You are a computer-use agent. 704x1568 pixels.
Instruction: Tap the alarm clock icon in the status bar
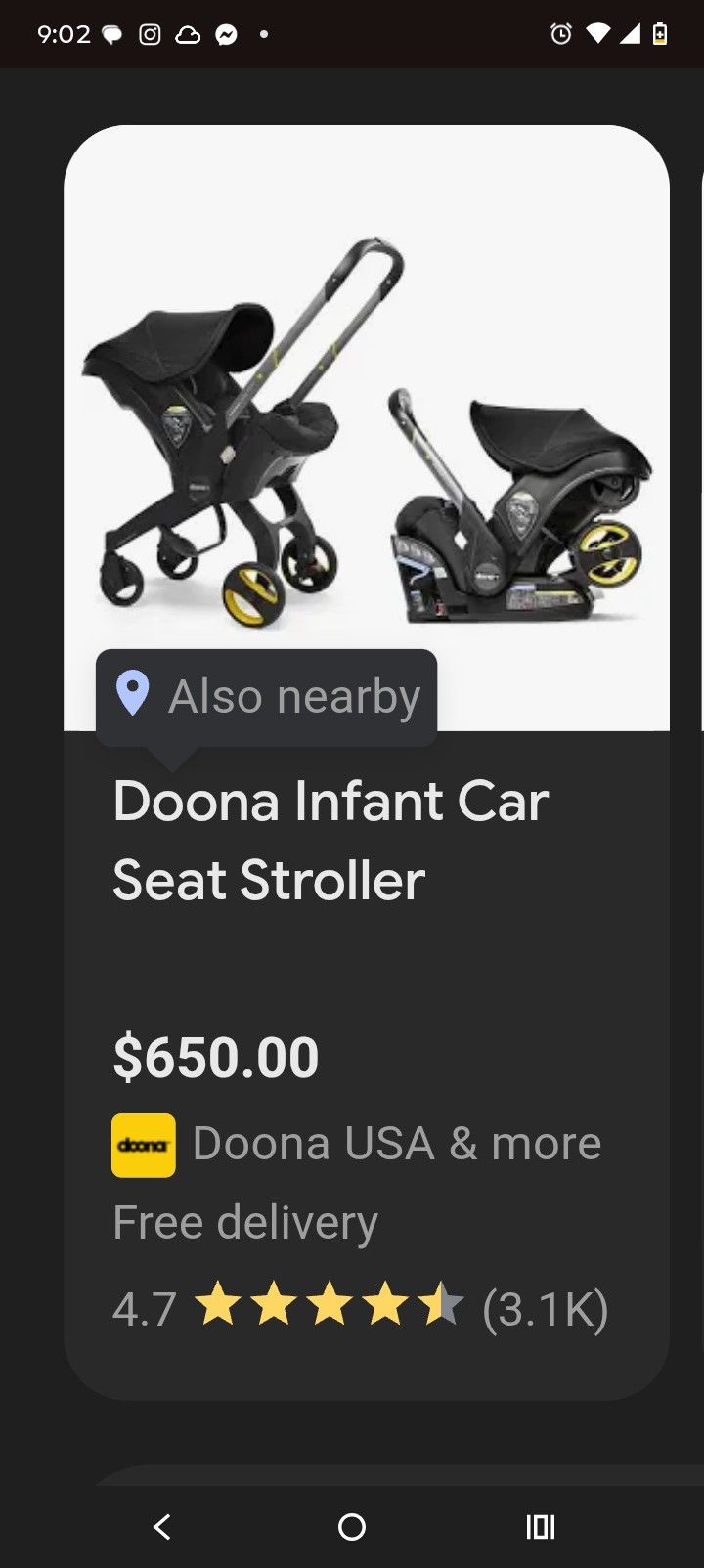click(x=561, y=33)
